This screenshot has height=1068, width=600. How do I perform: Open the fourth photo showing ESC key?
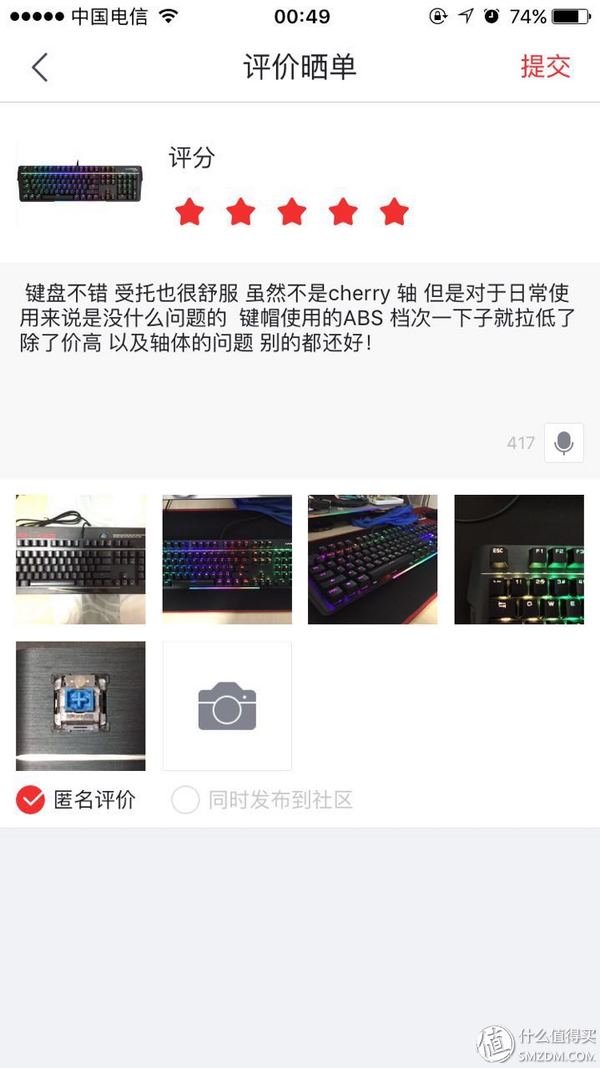click(x=519, y=559)
